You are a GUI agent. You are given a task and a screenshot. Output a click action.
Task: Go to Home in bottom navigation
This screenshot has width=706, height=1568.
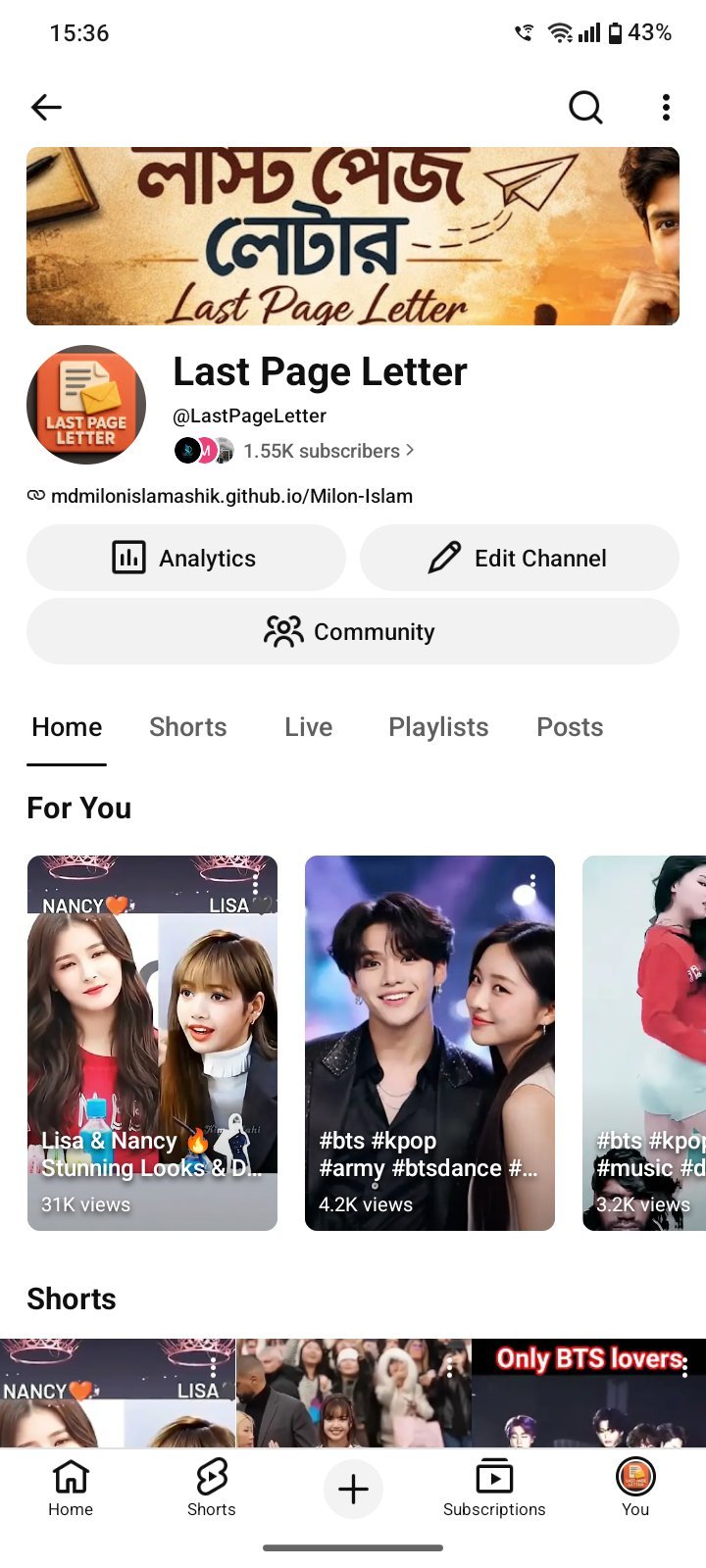pos(71,1489)
